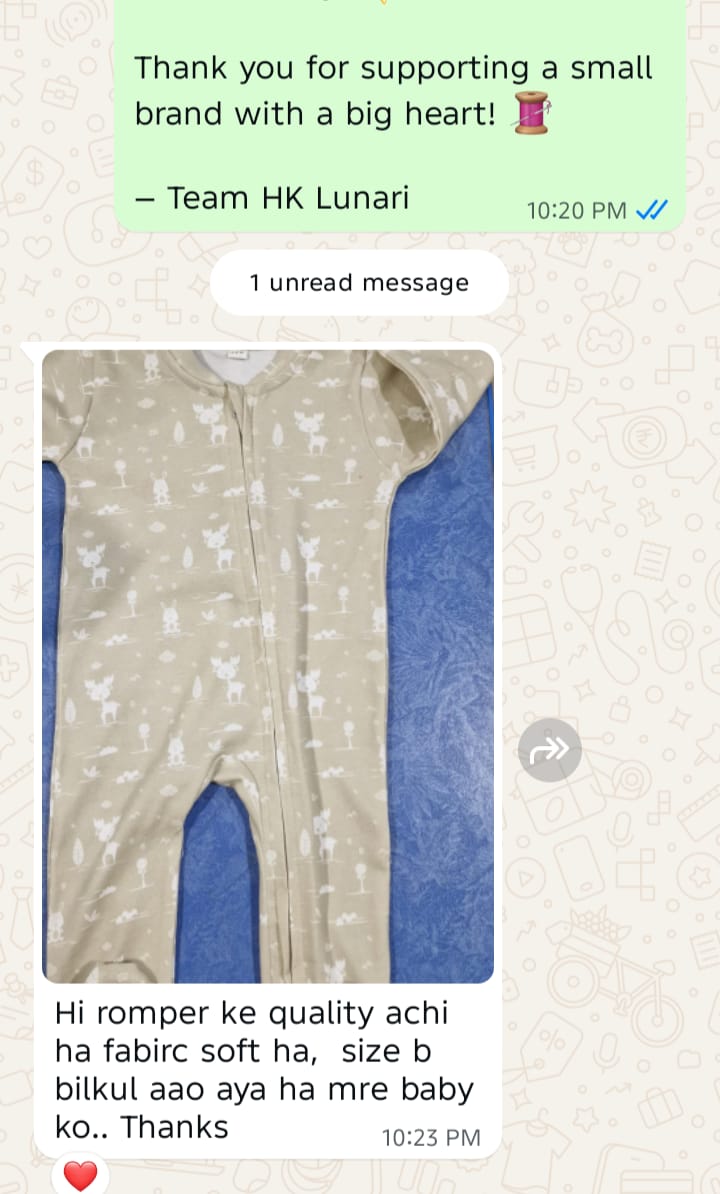This screenshot has height=1194, width=720.
Task: Click the blue double-tick read receipt
Action: pyautogui.click(x=652, y=210)
